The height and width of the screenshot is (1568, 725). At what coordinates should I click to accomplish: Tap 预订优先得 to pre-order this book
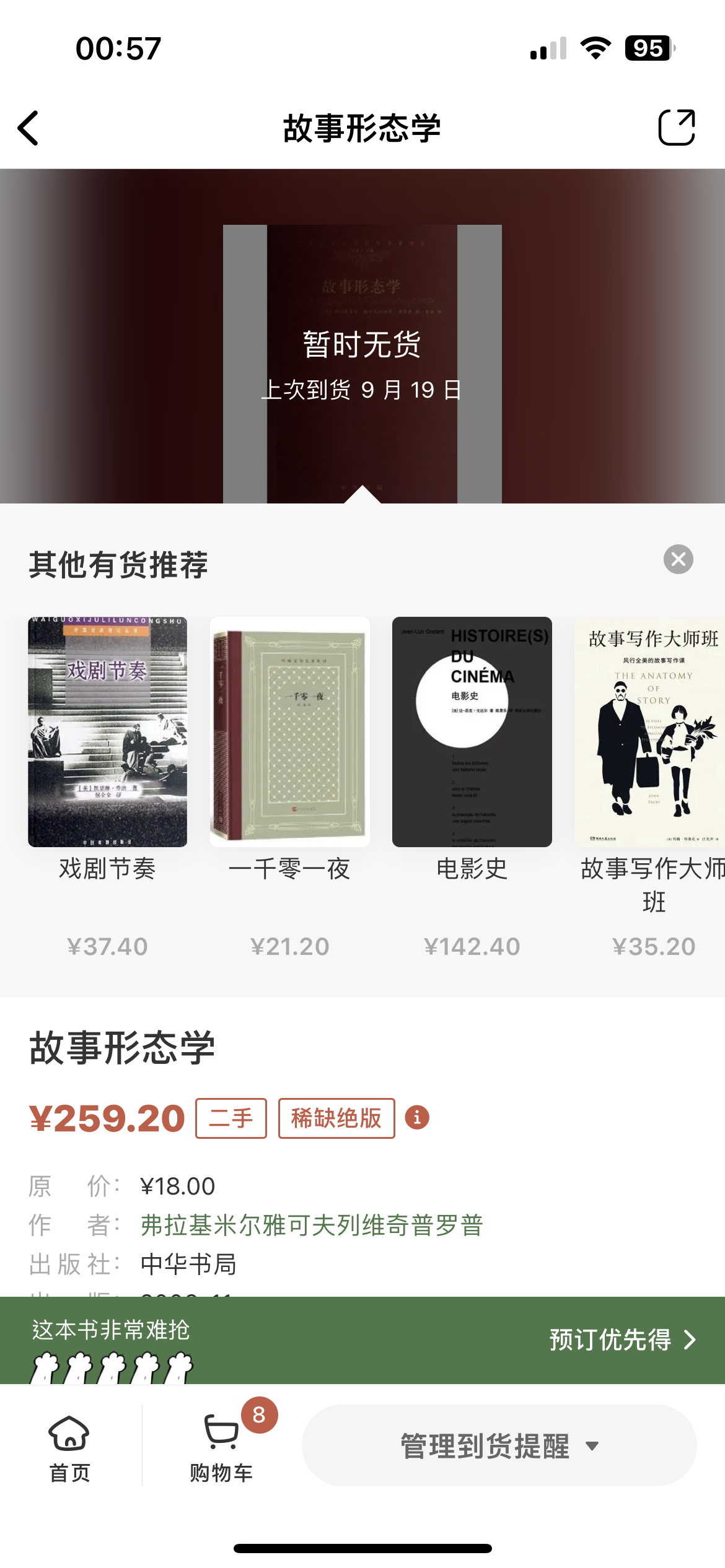point(622,1339)
